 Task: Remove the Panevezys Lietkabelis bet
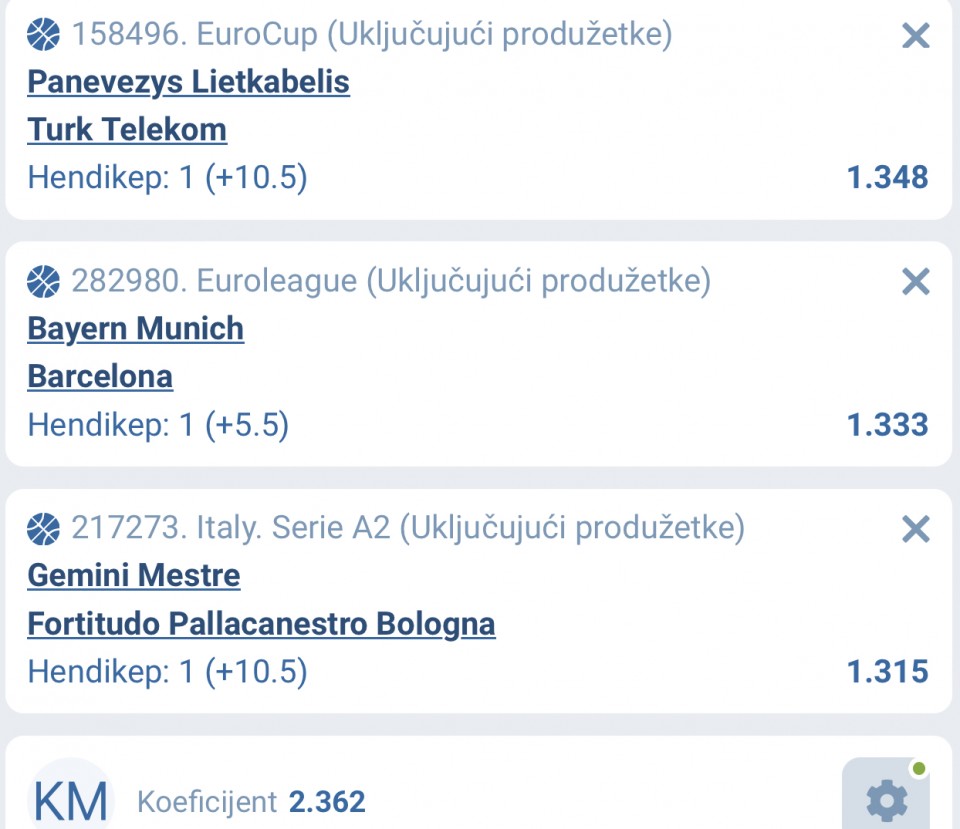915,36
